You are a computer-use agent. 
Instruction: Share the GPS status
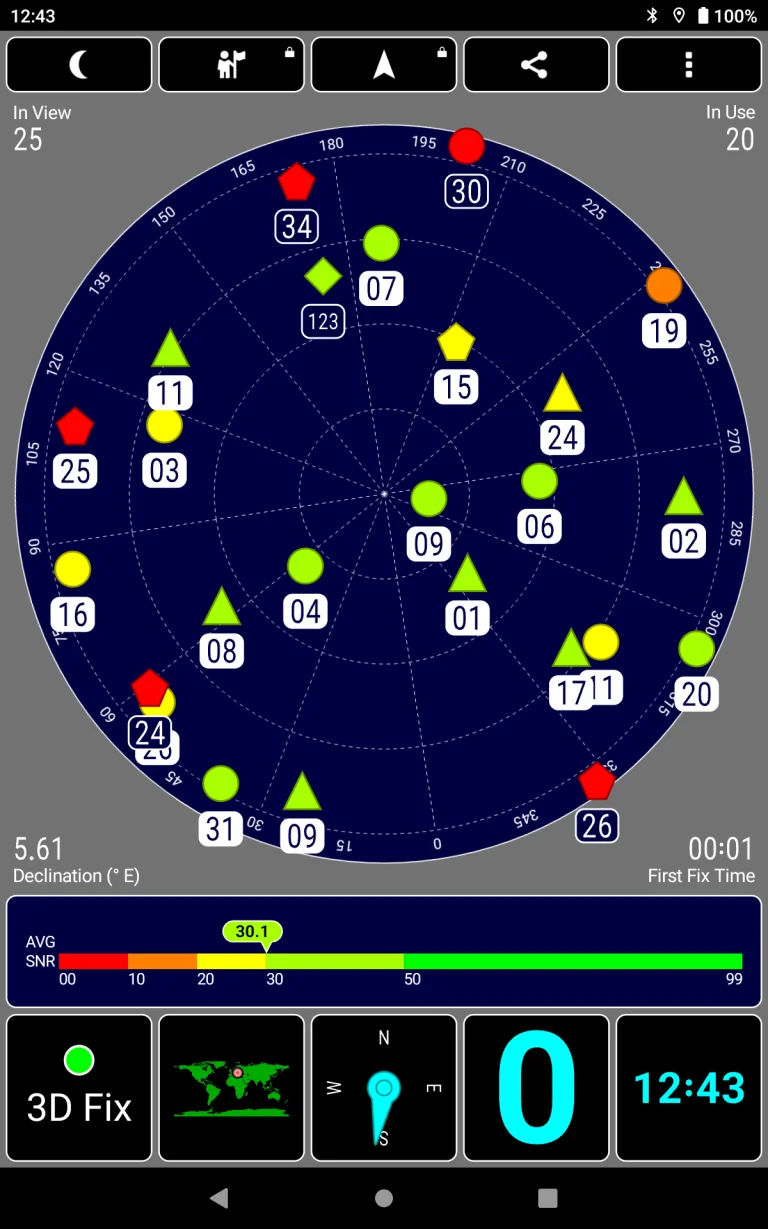tap(536, 65)
